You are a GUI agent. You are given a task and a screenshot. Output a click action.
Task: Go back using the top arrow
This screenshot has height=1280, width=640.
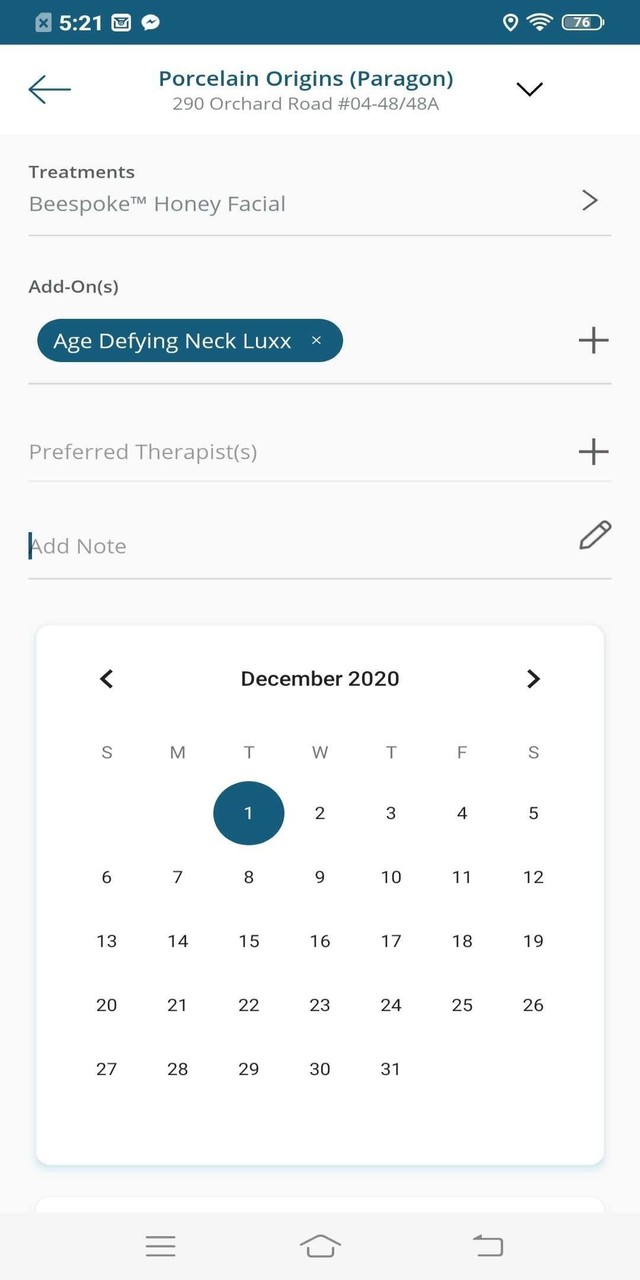49,89
